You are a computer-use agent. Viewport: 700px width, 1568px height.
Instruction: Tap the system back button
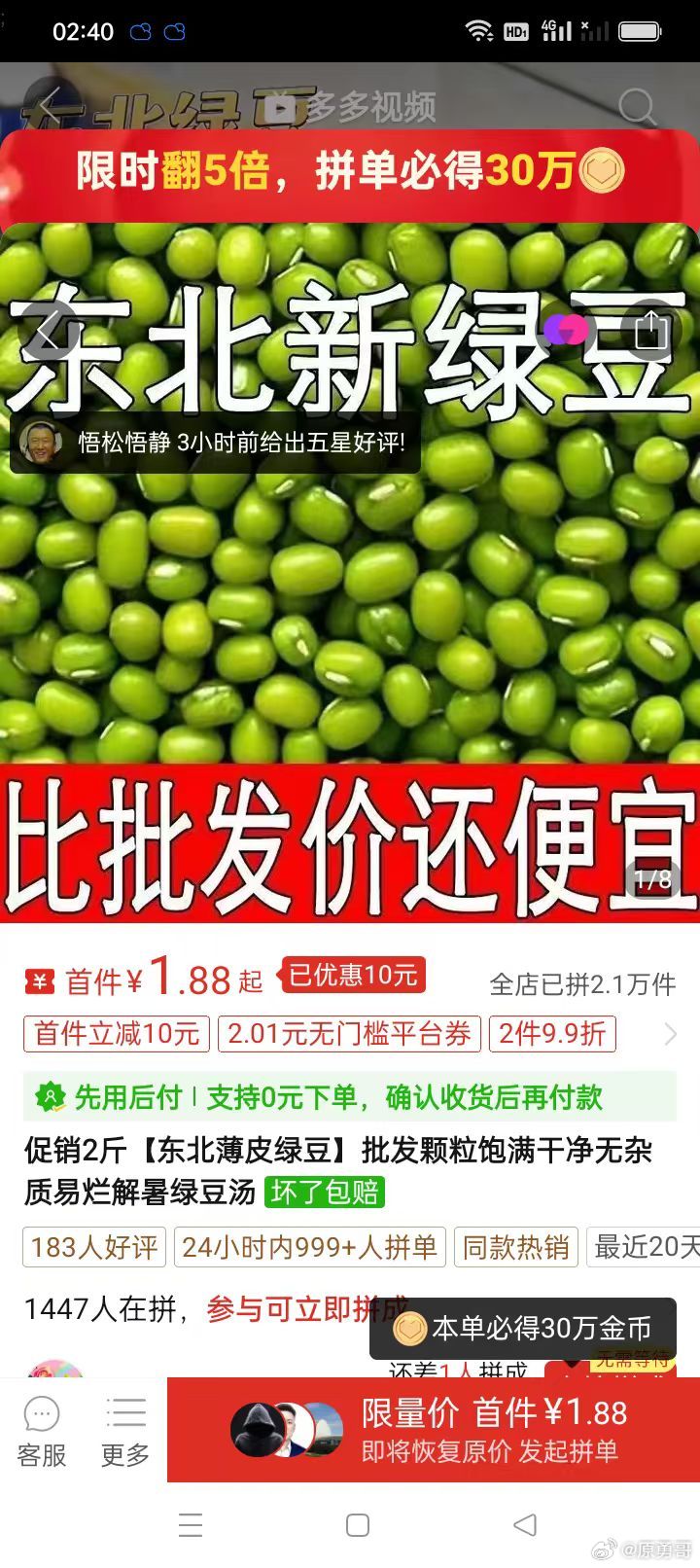pos(525,1524)
